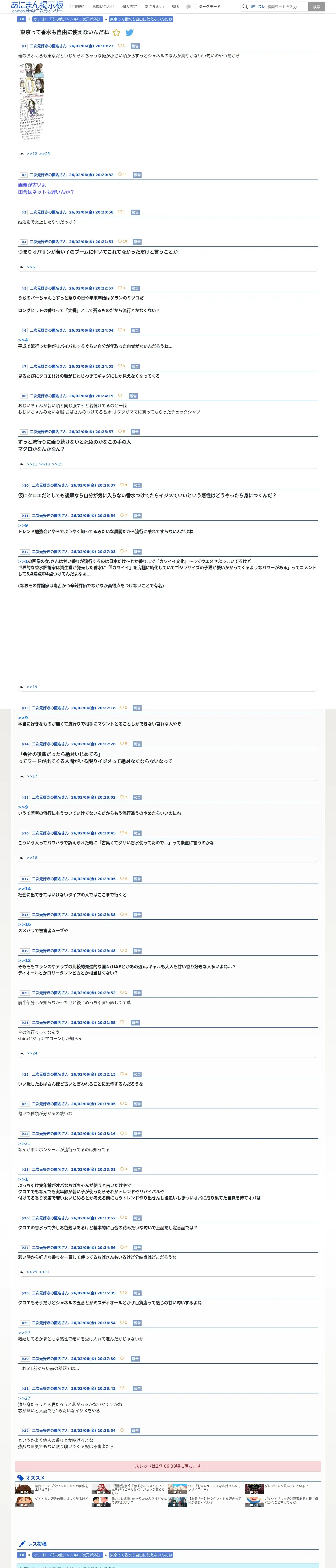Image resolution: width=336 pixels, height=1568 pixels.
Task: Open 個人設定
Action: [x=129, y=7]
